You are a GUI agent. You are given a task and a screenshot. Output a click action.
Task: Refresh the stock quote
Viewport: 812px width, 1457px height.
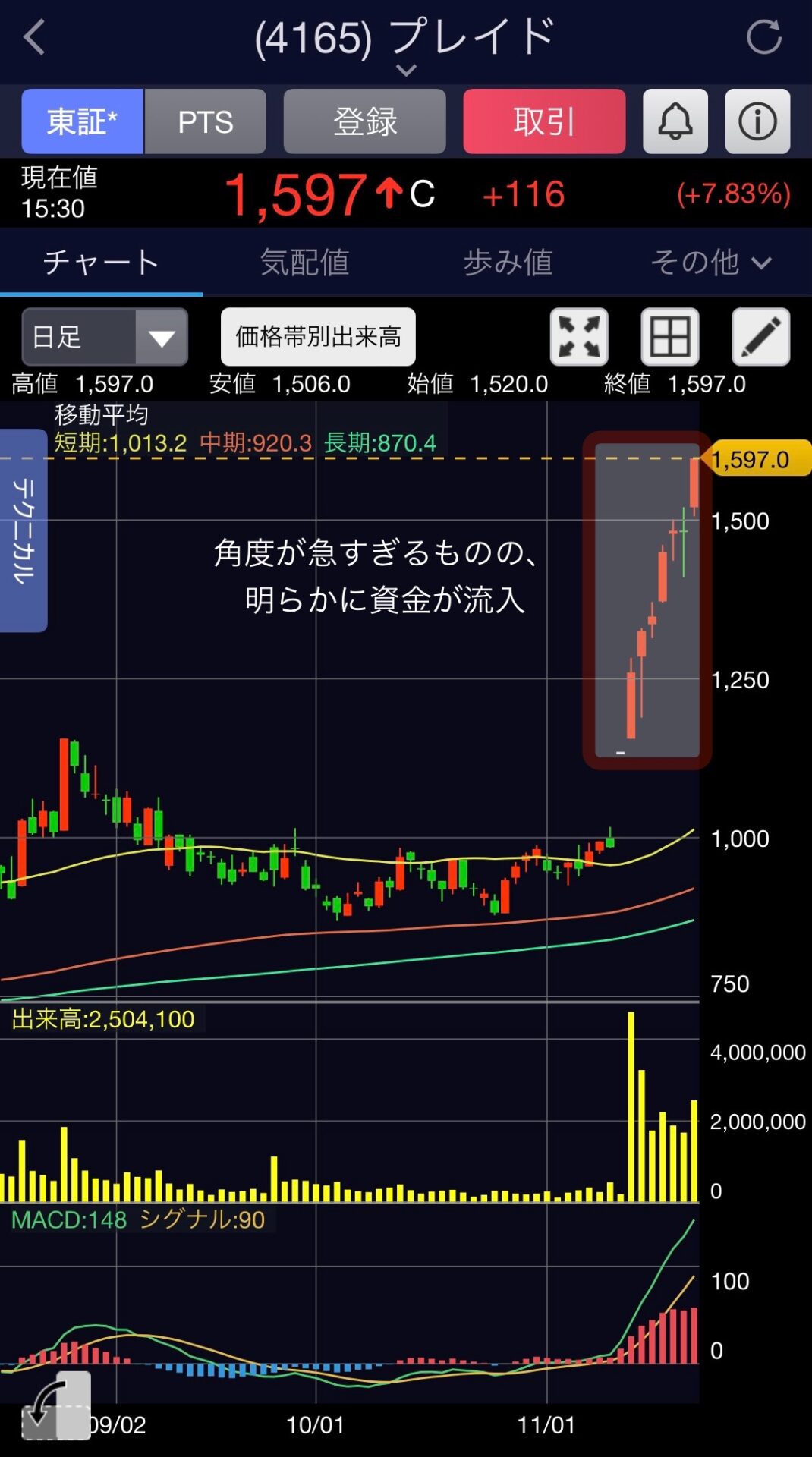(x=763, y=37)
